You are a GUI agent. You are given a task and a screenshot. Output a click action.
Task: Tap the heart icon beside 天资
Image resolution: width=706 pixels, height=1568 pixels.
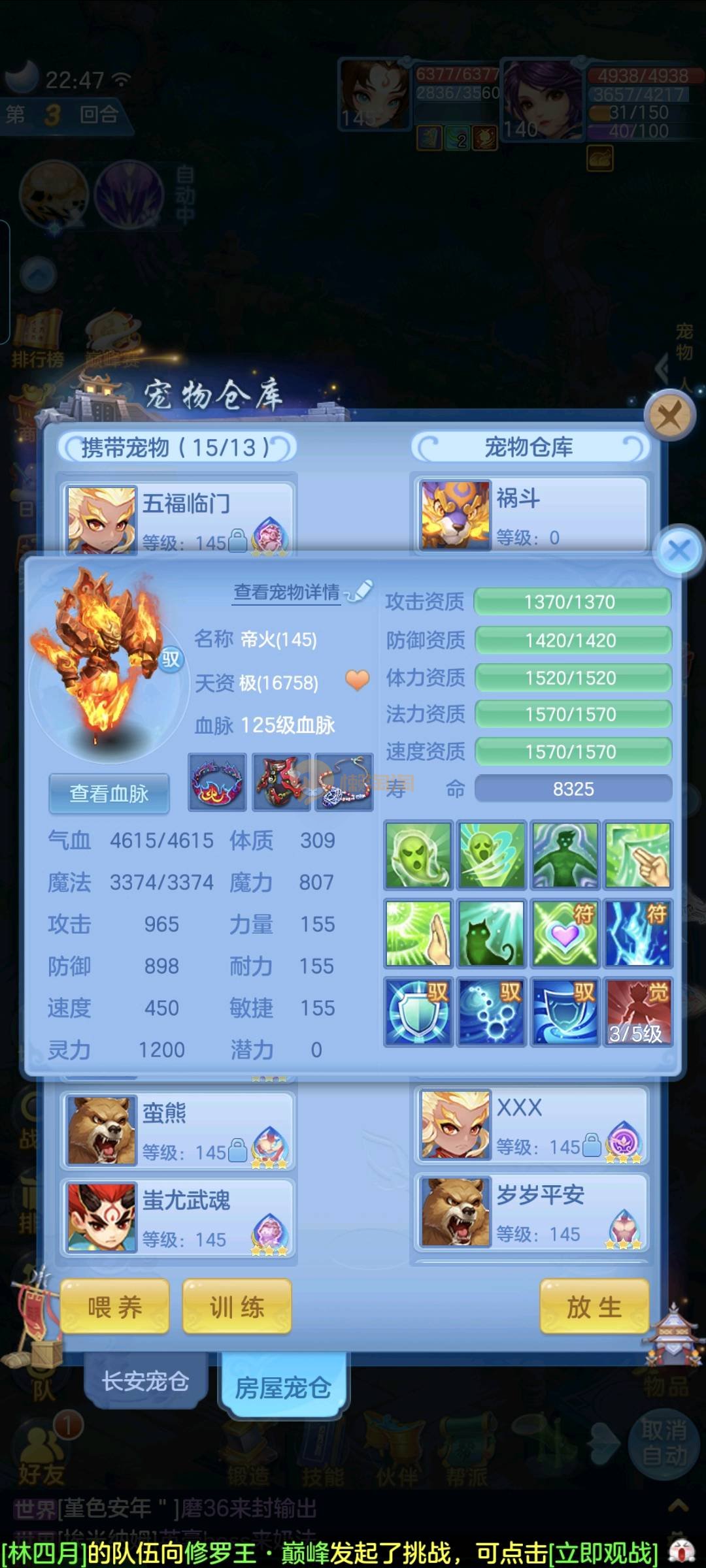coord(358,680)
